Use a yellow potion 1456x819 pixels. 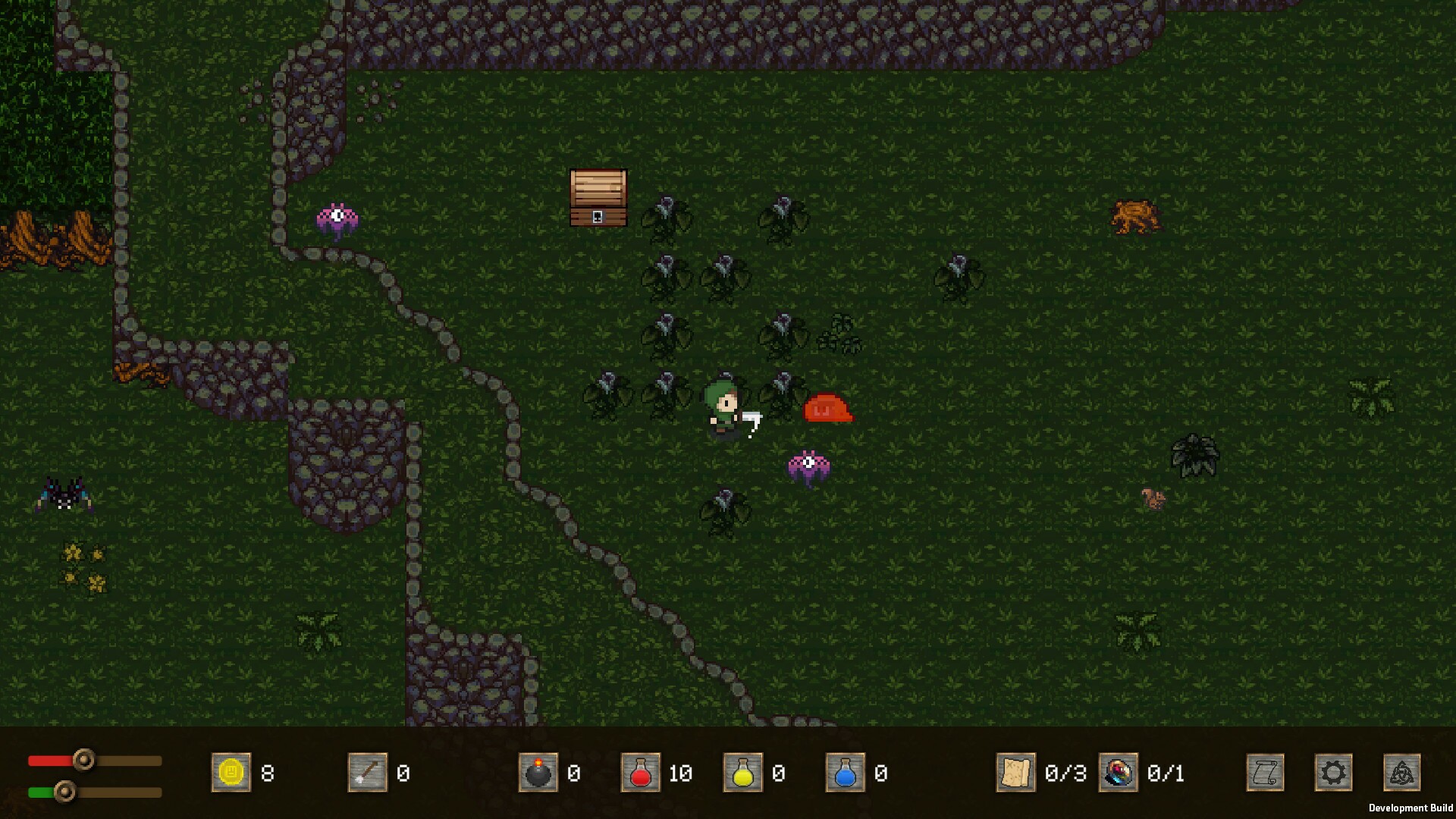pos(743,773)
